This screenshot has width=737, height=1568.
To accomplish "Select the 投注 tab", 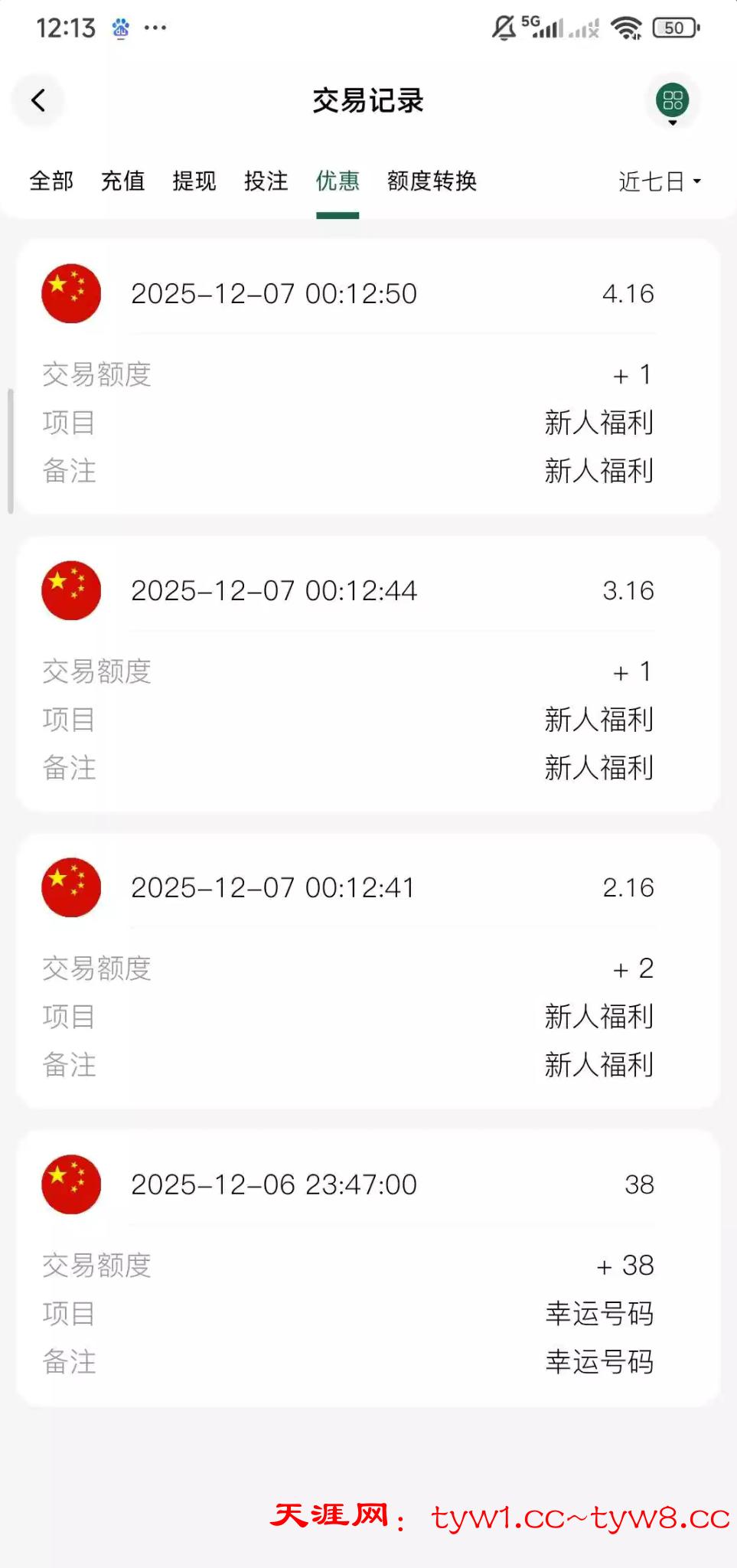I will pyautogui.click(x=266, y=181).
